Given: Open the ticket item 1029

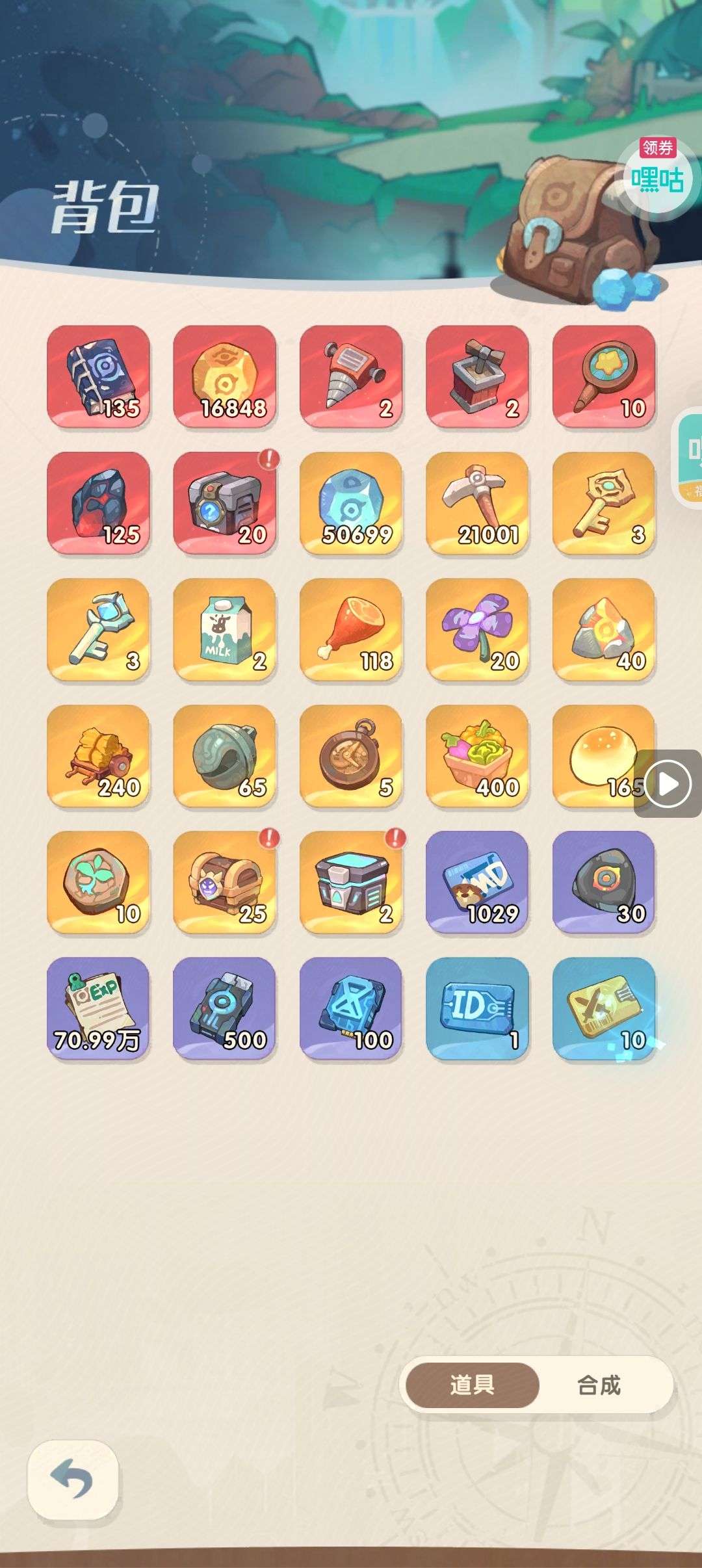Looking at the screenshot, I should pos(477,882).
